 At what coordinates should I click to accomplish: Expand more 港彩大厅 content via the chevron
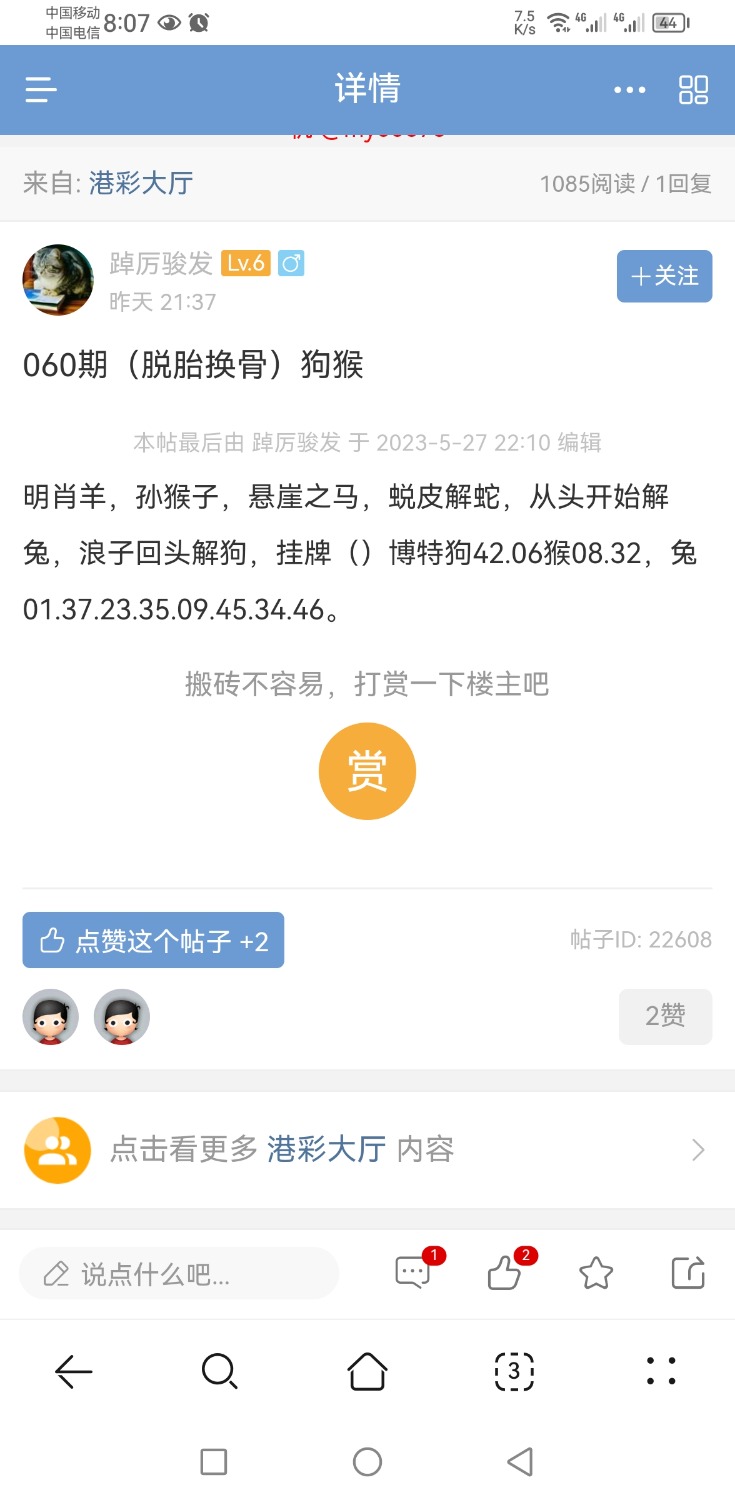[x=697, y=1150]
